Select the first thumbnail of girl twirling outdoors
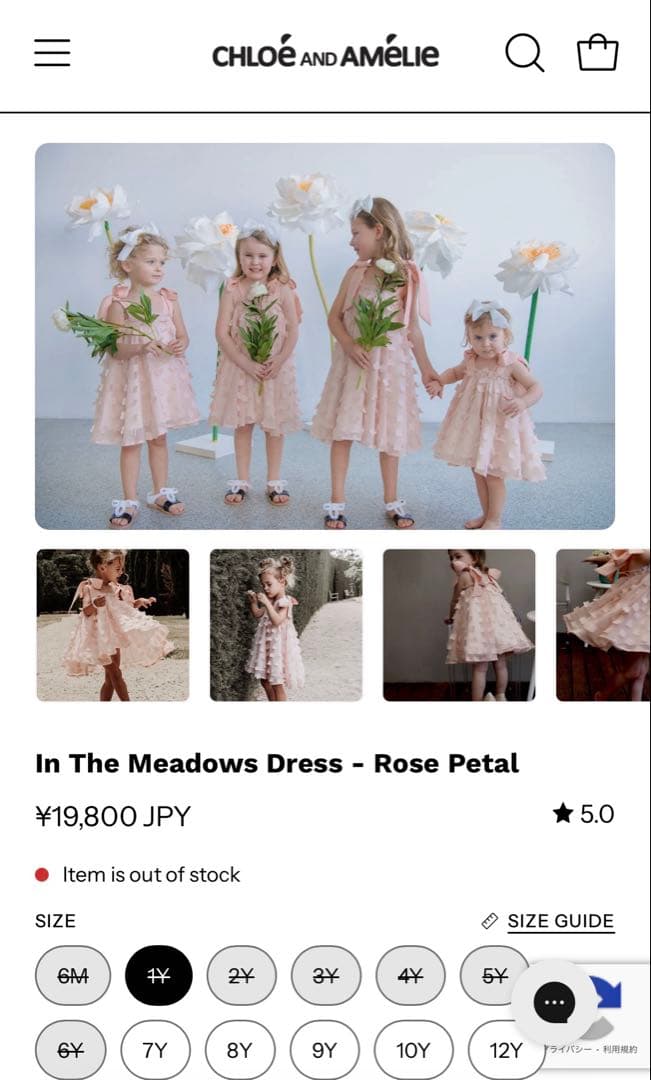Screen dimensions: 651x1080 [x=113, y=625]
